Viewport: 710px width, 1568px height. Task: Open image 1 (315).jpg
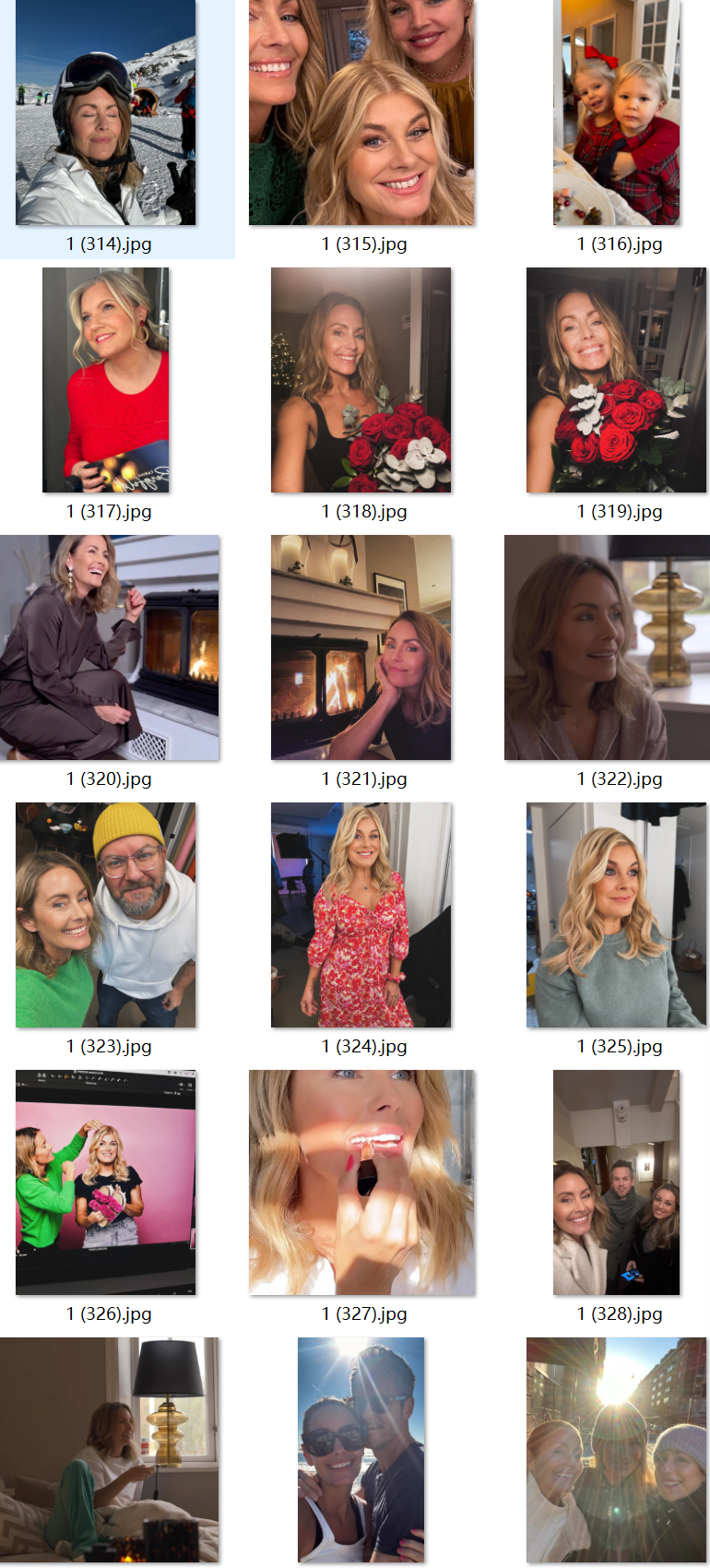[x=361, y=113]
